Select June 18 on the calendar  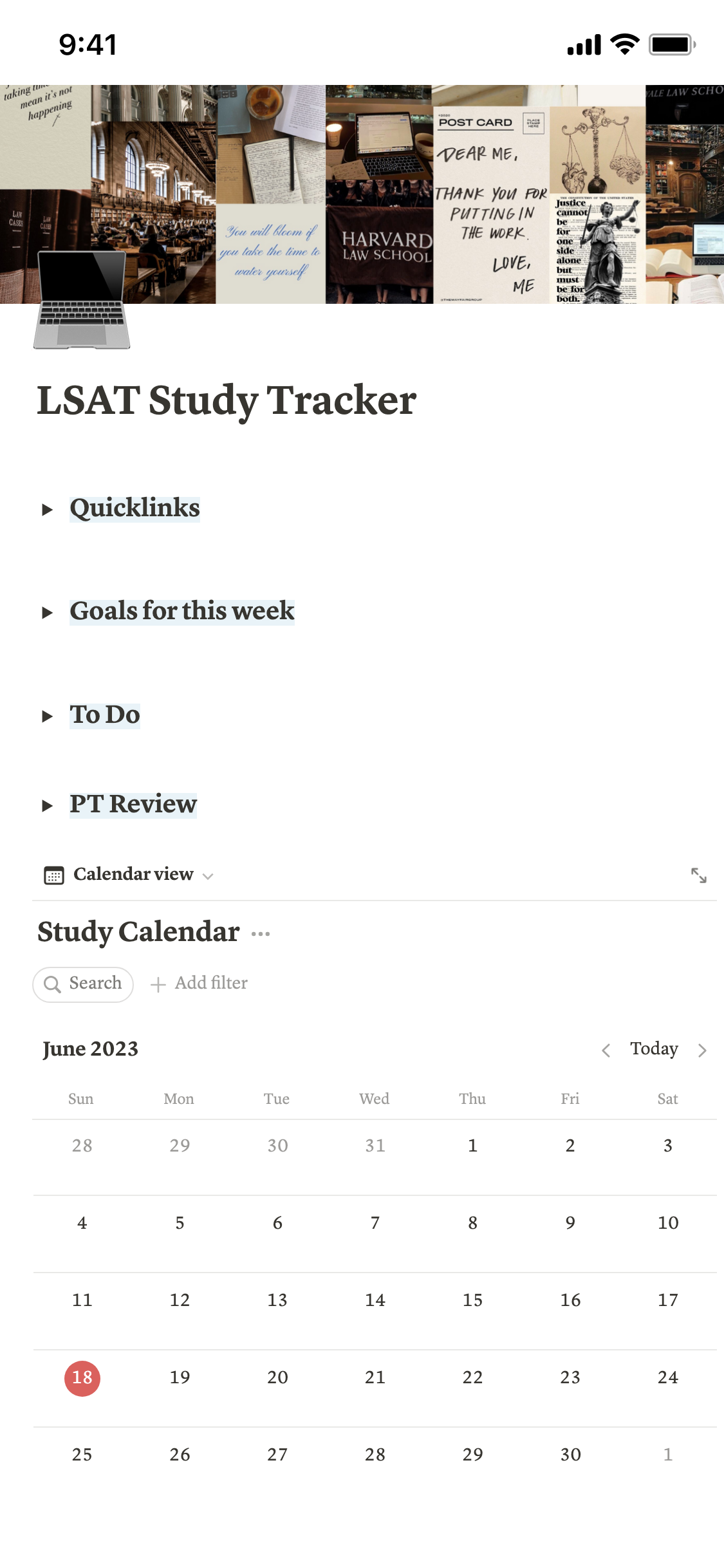82,1377
